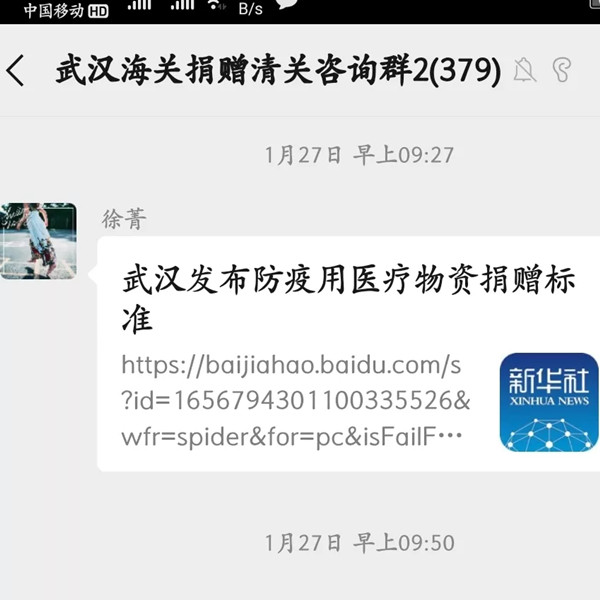Go back from the group chat
Viewport: 600px width, 600px height.
(16, 71)
